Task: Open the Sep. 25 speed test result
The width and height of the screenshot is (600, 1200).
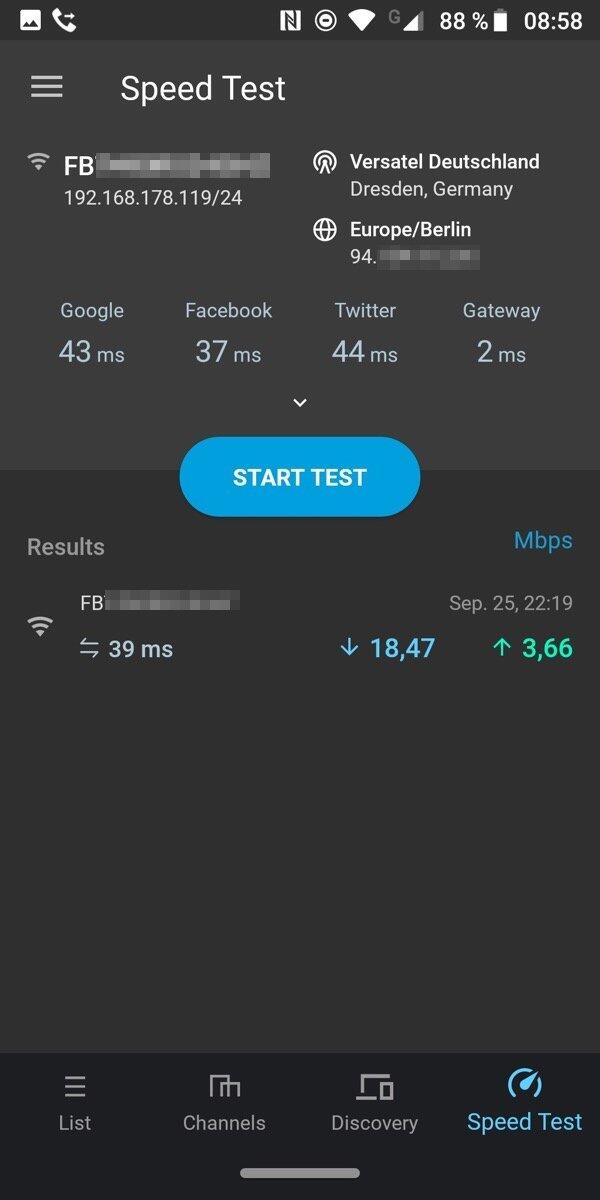Action: tap(300, 627)
